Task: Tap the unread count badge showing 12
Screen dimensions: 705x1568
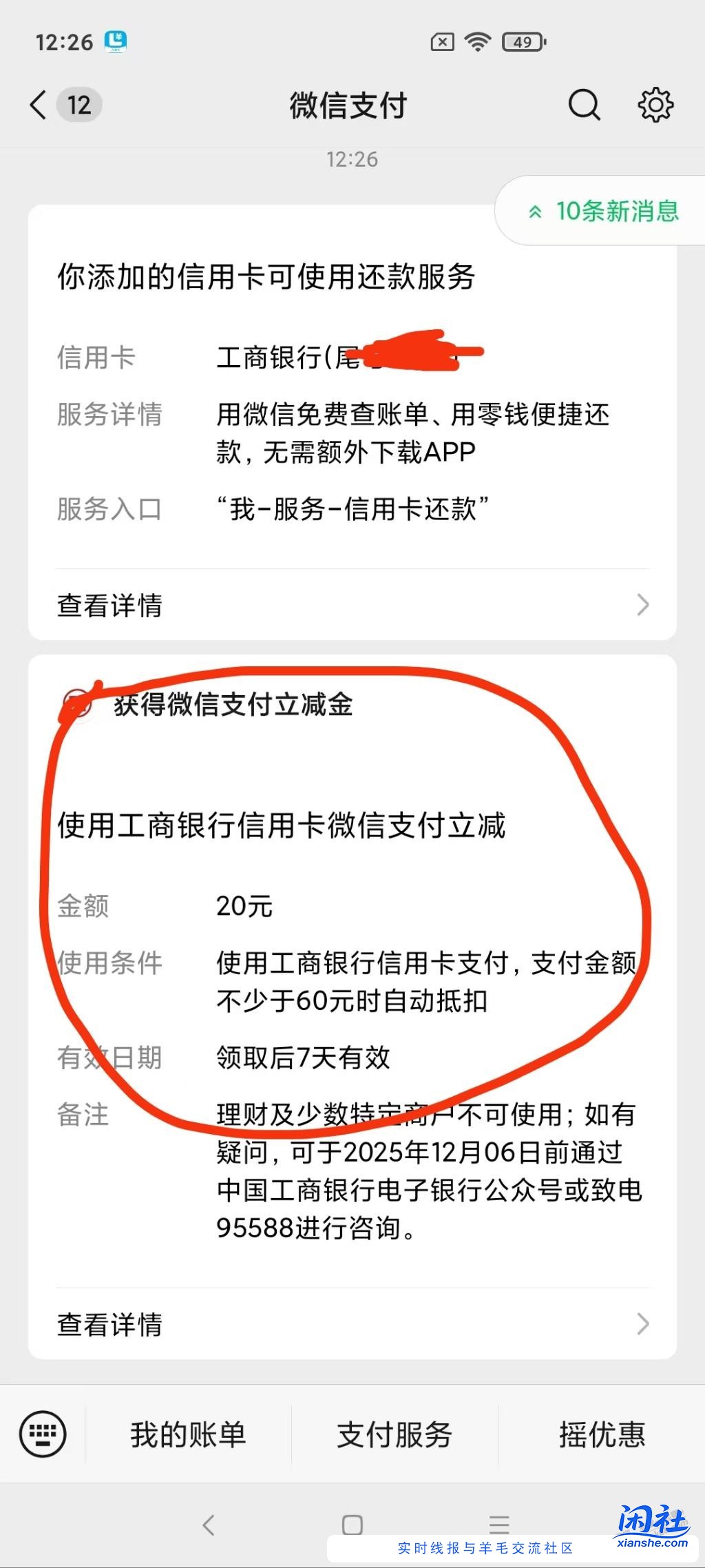Action: tap(78, 103)
